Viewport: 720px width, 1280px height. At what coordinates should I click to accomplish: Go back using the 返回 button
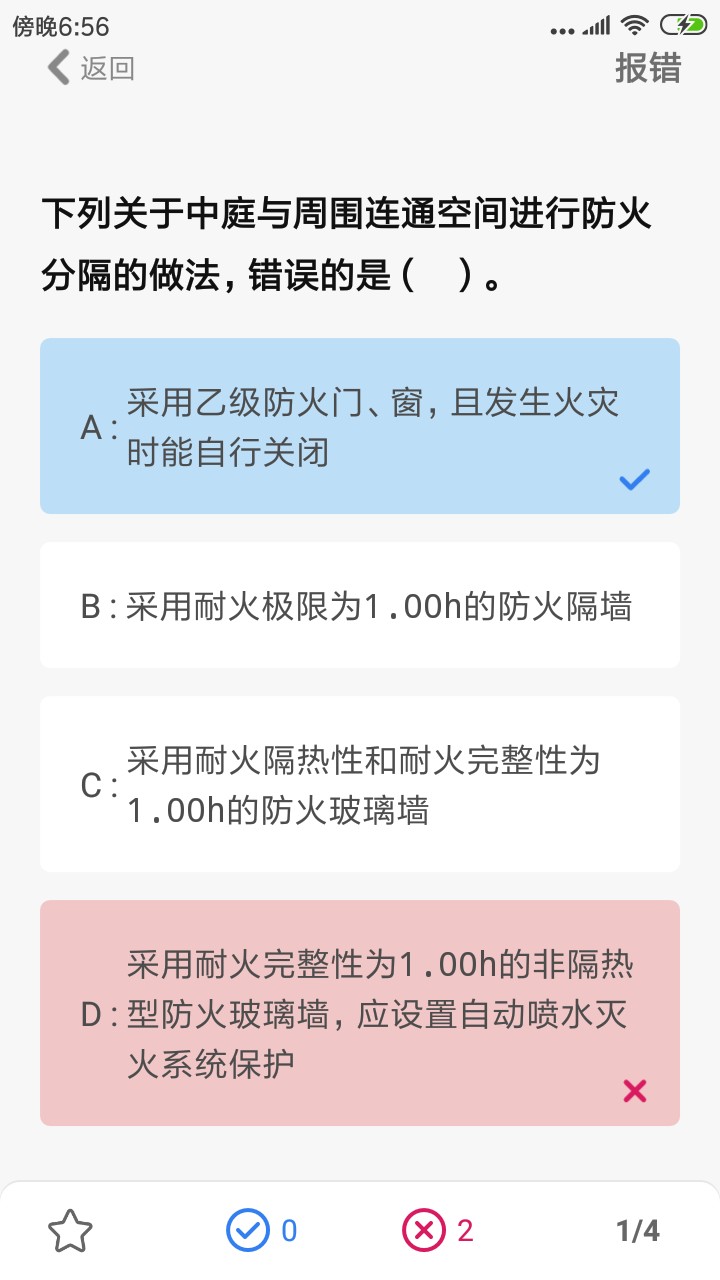click(x=91, y=68)
